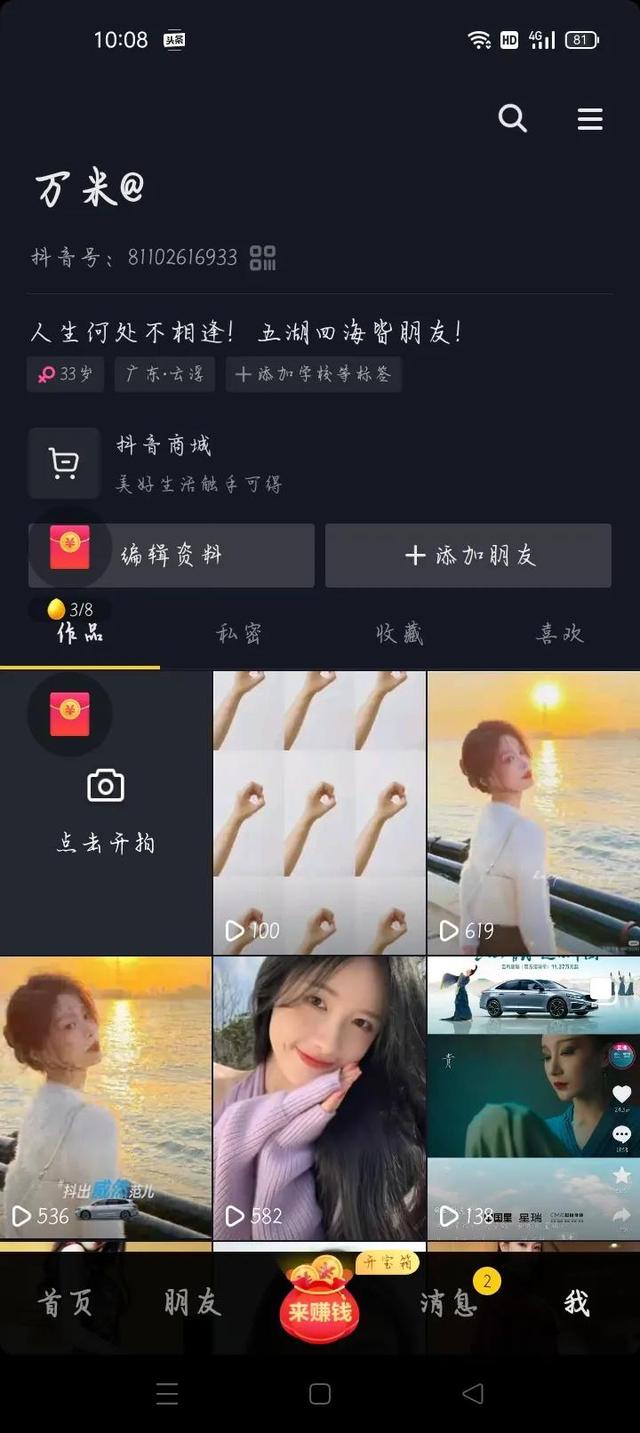
Task: Tap the 添加学校等标签 chip
Action: coord(313,374)
